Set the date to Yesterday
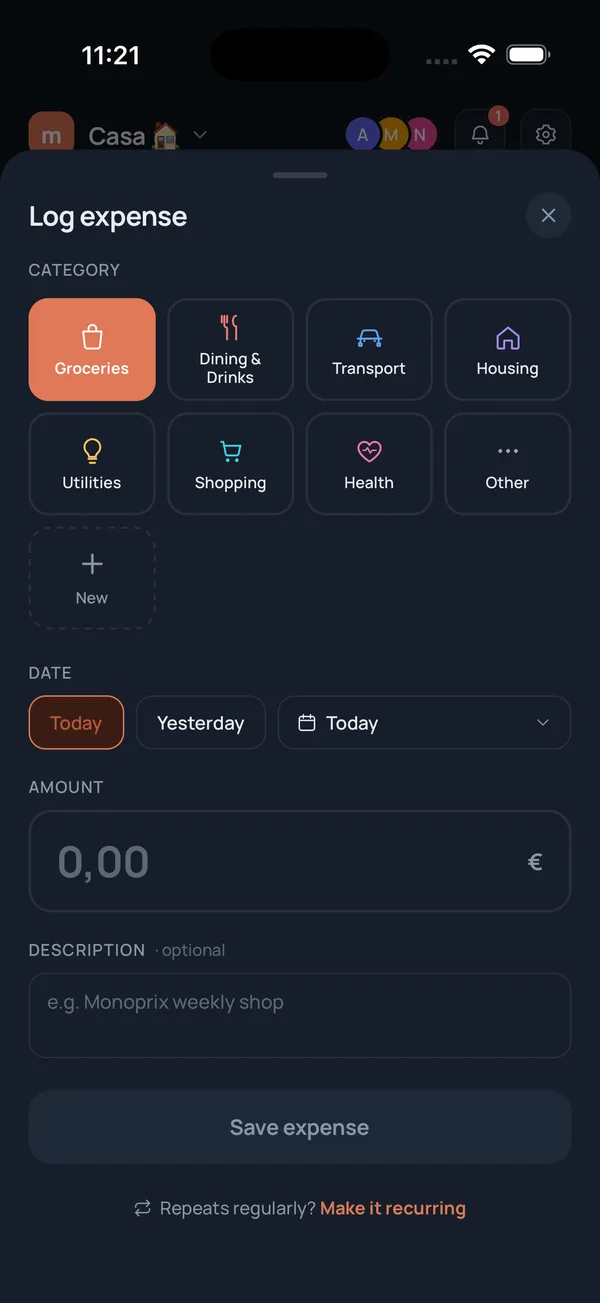Screen dimensions: 600x1303 201,723
